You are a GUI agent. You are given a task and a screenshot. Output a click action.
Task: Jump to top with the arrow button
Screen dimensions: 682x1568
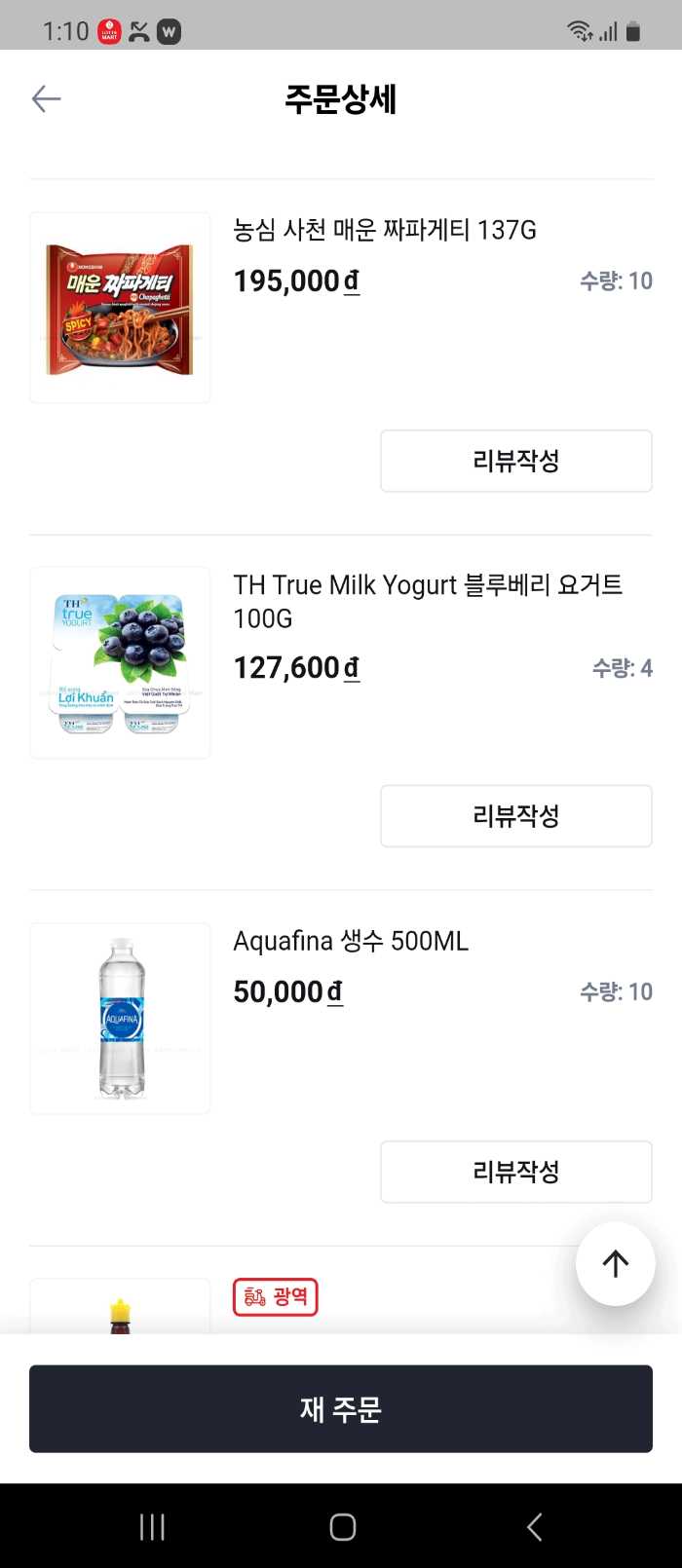tap(615, 1263)
